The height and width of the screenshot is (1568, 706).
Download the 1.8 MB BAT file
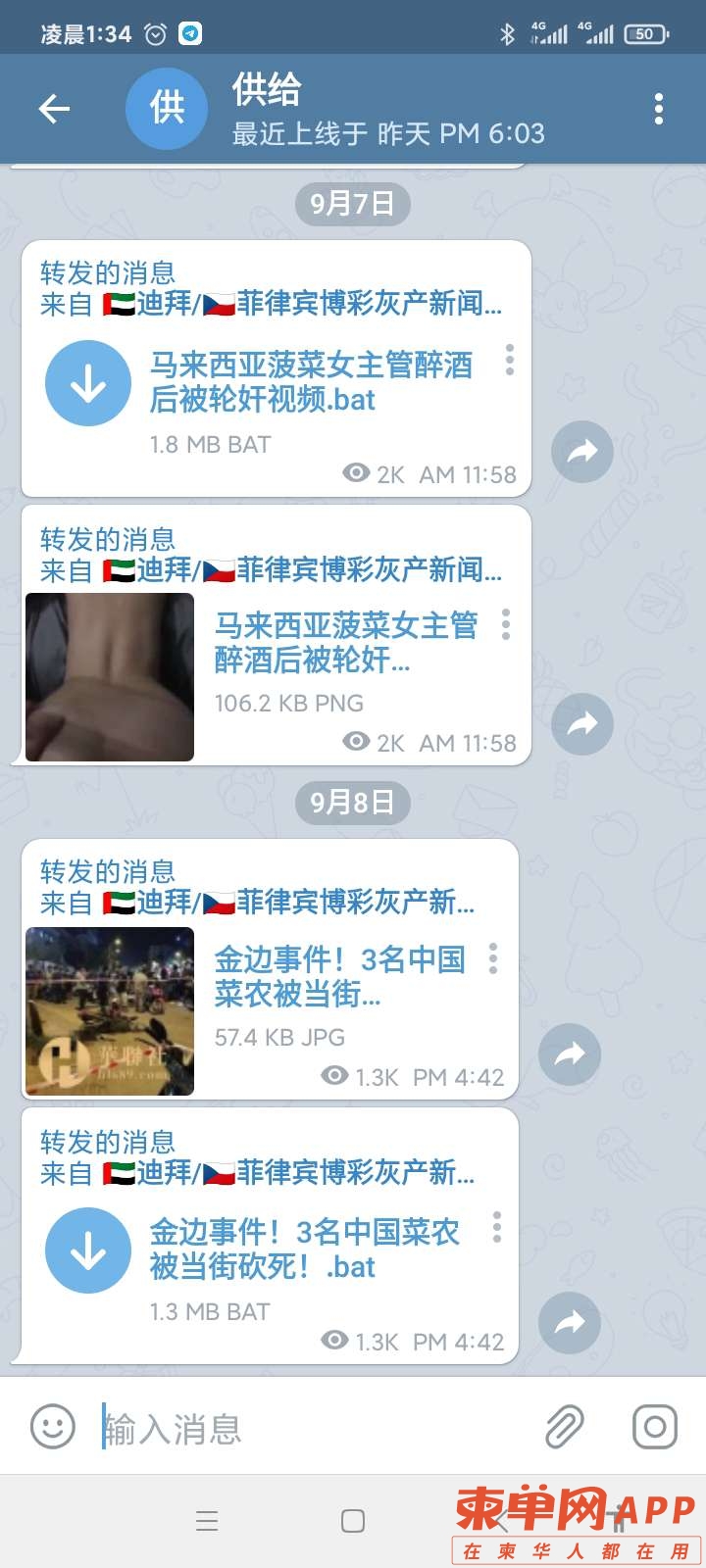pyautogui.click(x=88, y=383)
